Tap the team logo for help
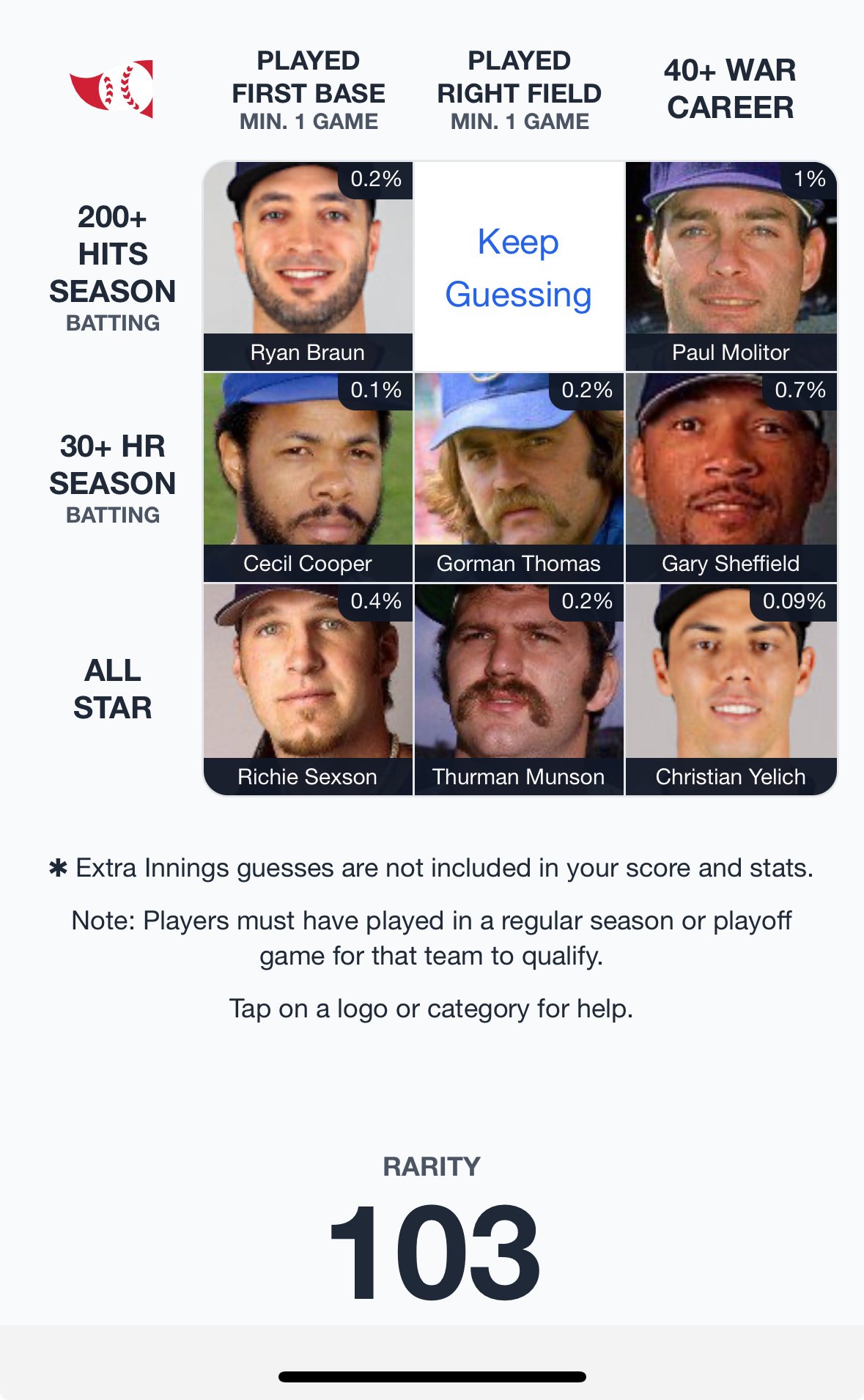This screenshot has height=1400, width=864. pyautogui.click(x=112, y=89)
